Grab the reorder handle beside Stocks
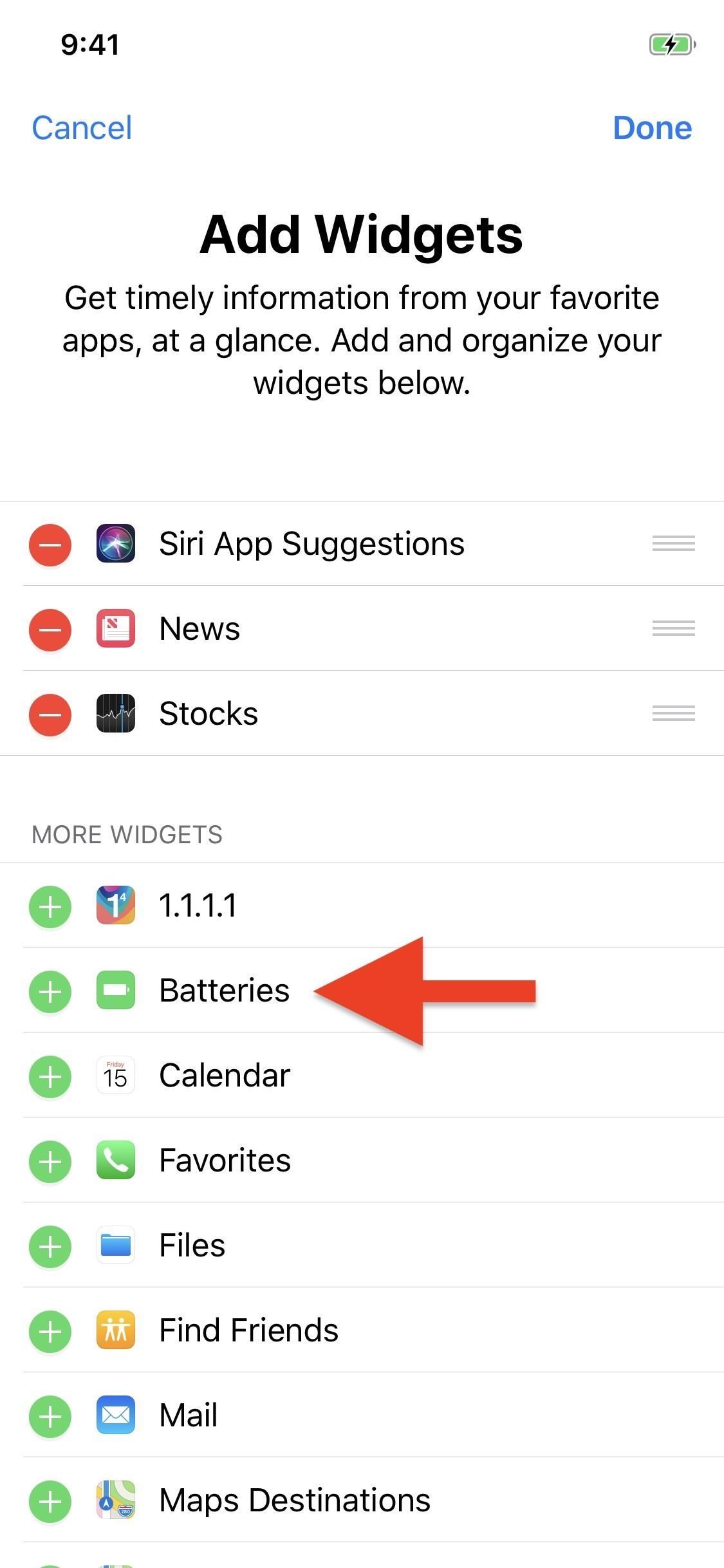 673,714
